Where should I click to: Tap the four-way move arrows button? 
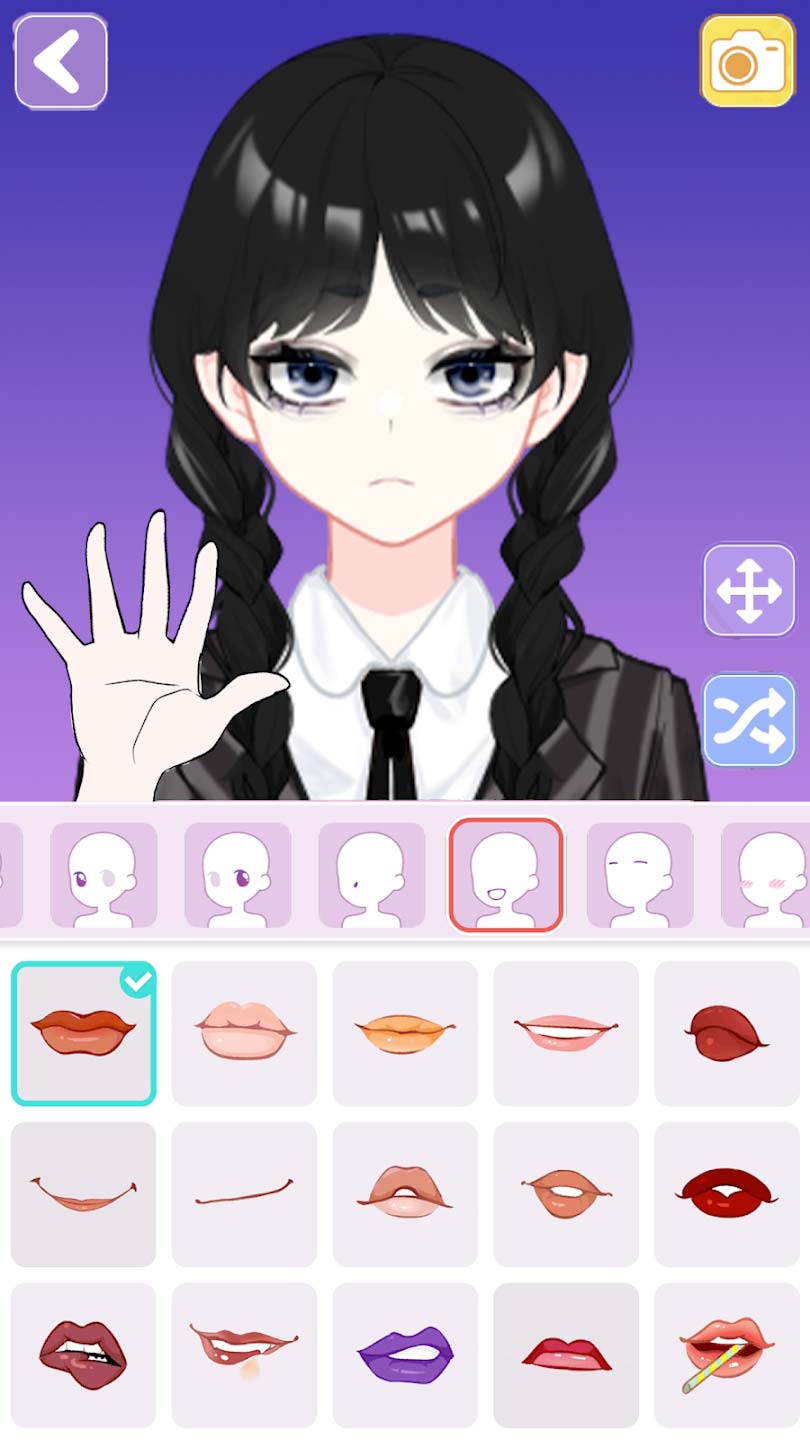click(749, 590)
